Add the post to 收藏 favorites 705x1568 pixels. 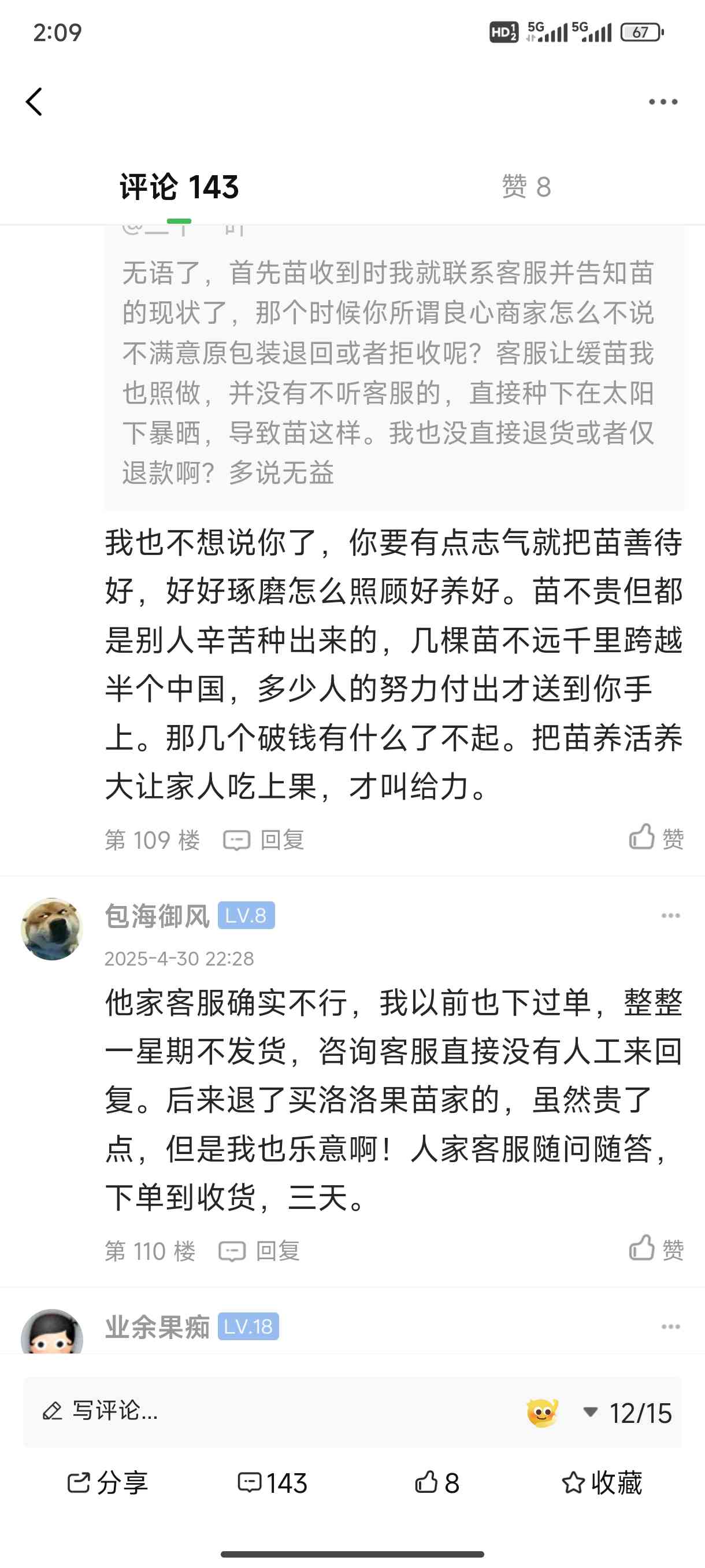(x=602, y=1483)
